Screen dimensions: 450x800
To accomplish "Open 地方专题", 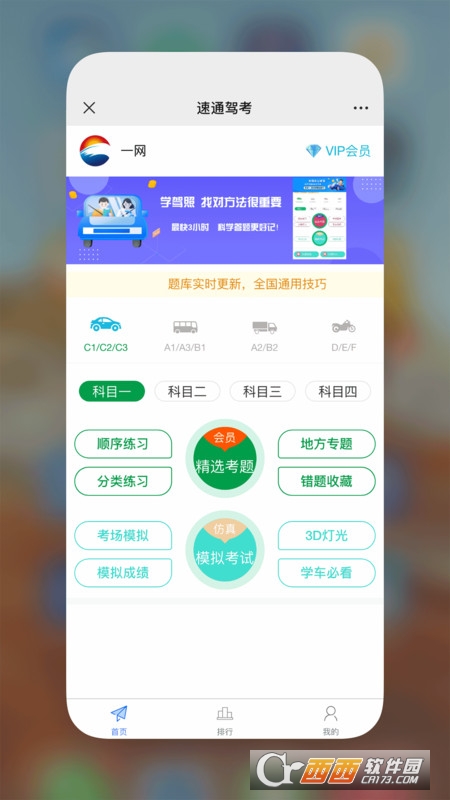I will coord(327,444).
